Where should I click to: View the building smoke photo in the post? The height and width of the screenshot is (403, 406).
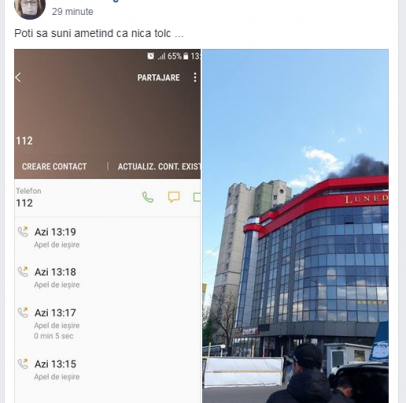coord(295,226)
